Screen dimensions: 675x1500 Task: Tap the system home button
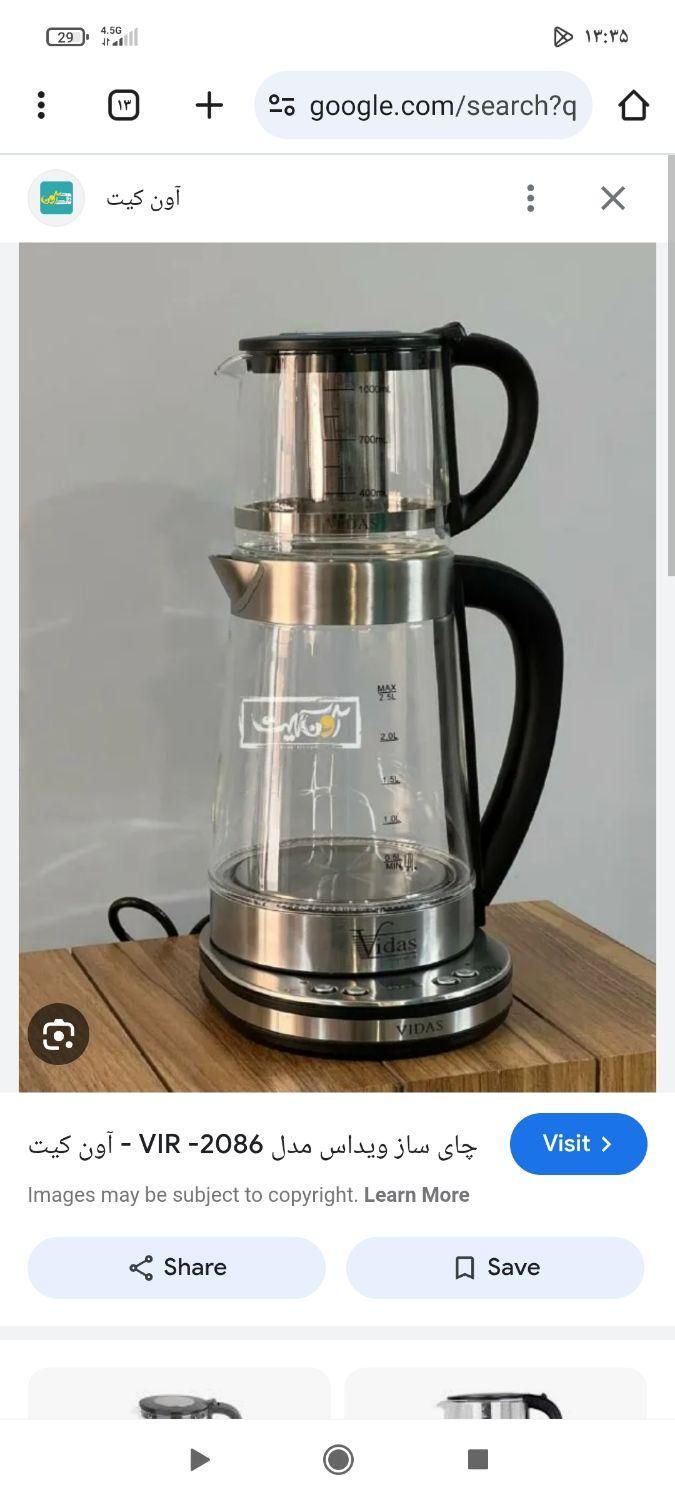click(x=338, y=1460)
